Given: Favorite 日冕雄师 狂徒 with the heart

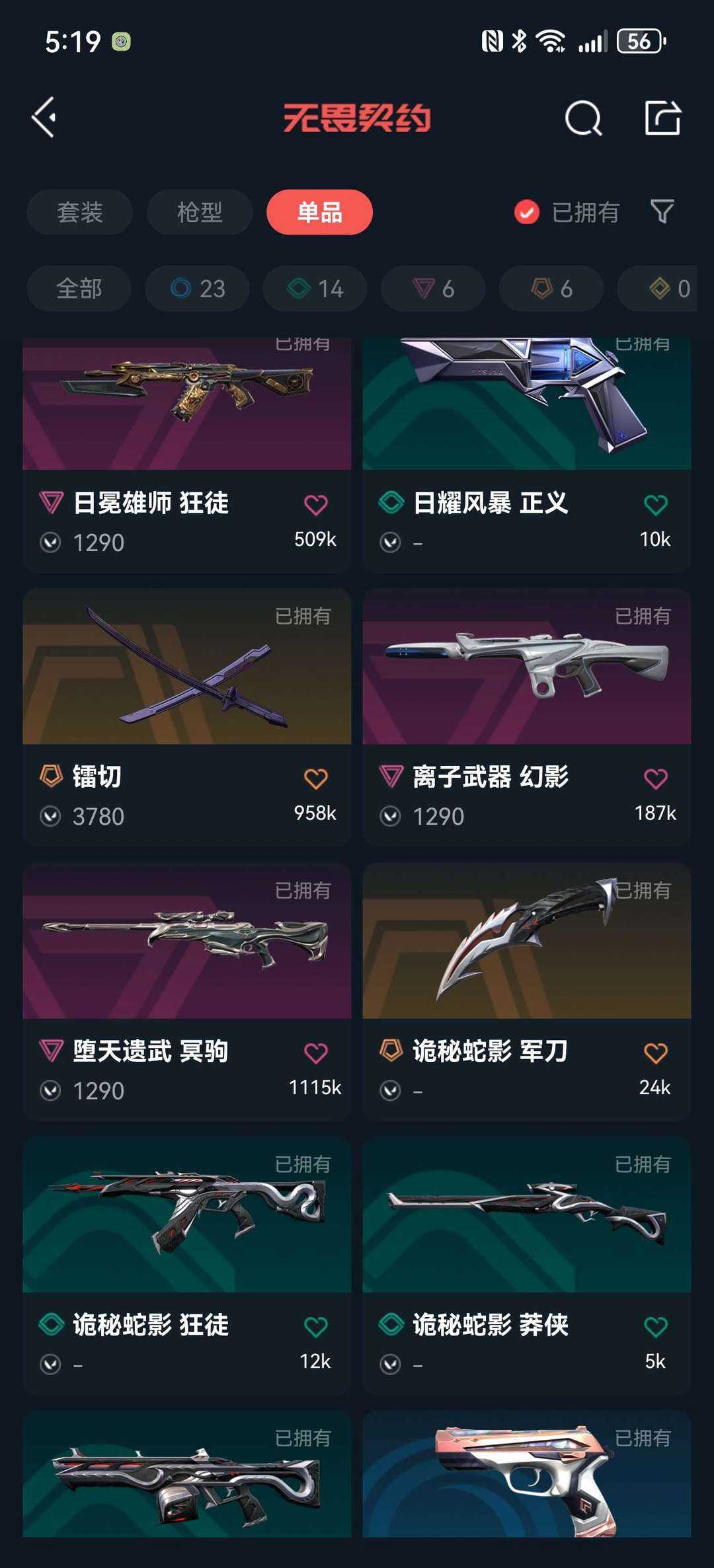Looking at the screenshot, I should click(315, 504).
